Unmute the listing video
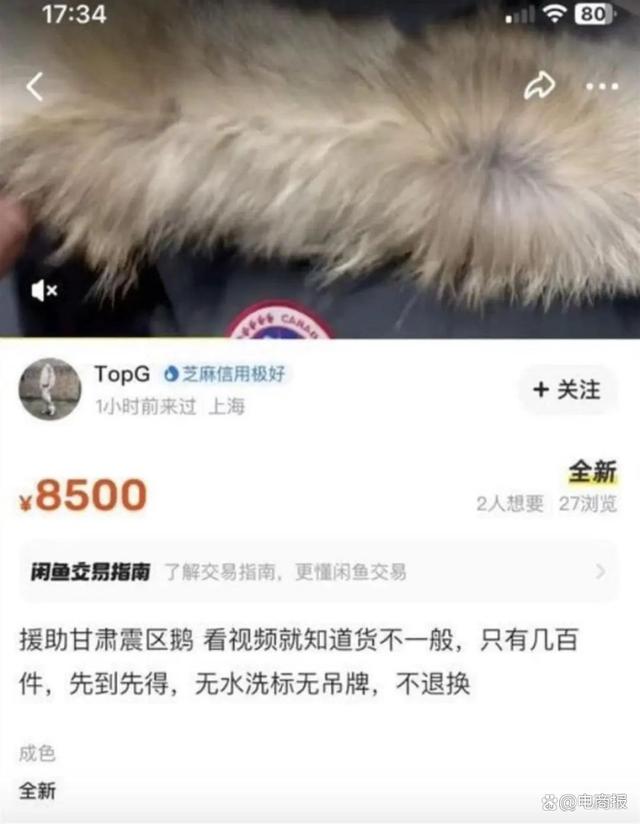The image size is (640, 824). pyautogui.click(x=44, y=291)
